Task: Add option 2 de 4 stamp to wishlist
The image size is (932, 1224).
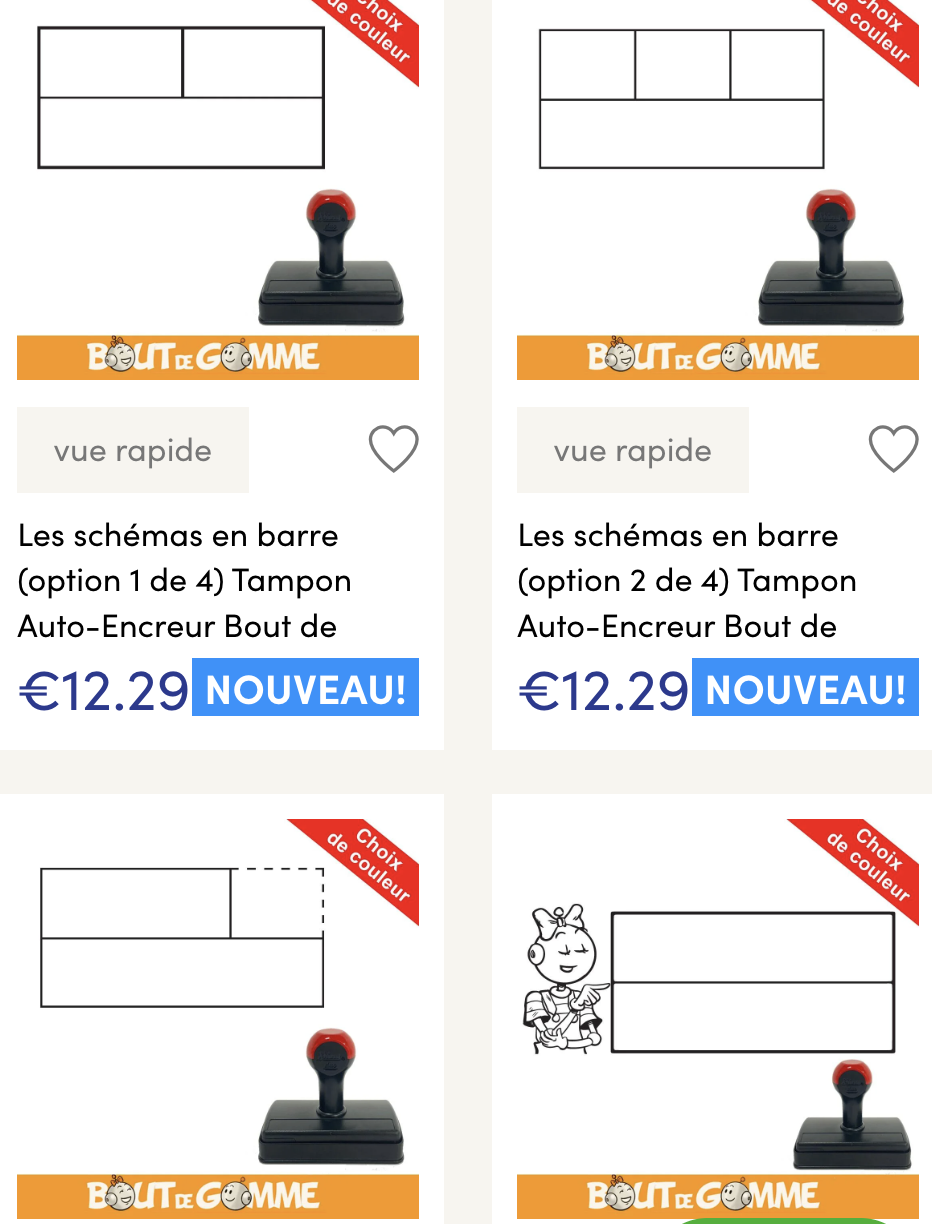Action: (x=892, y=449)
